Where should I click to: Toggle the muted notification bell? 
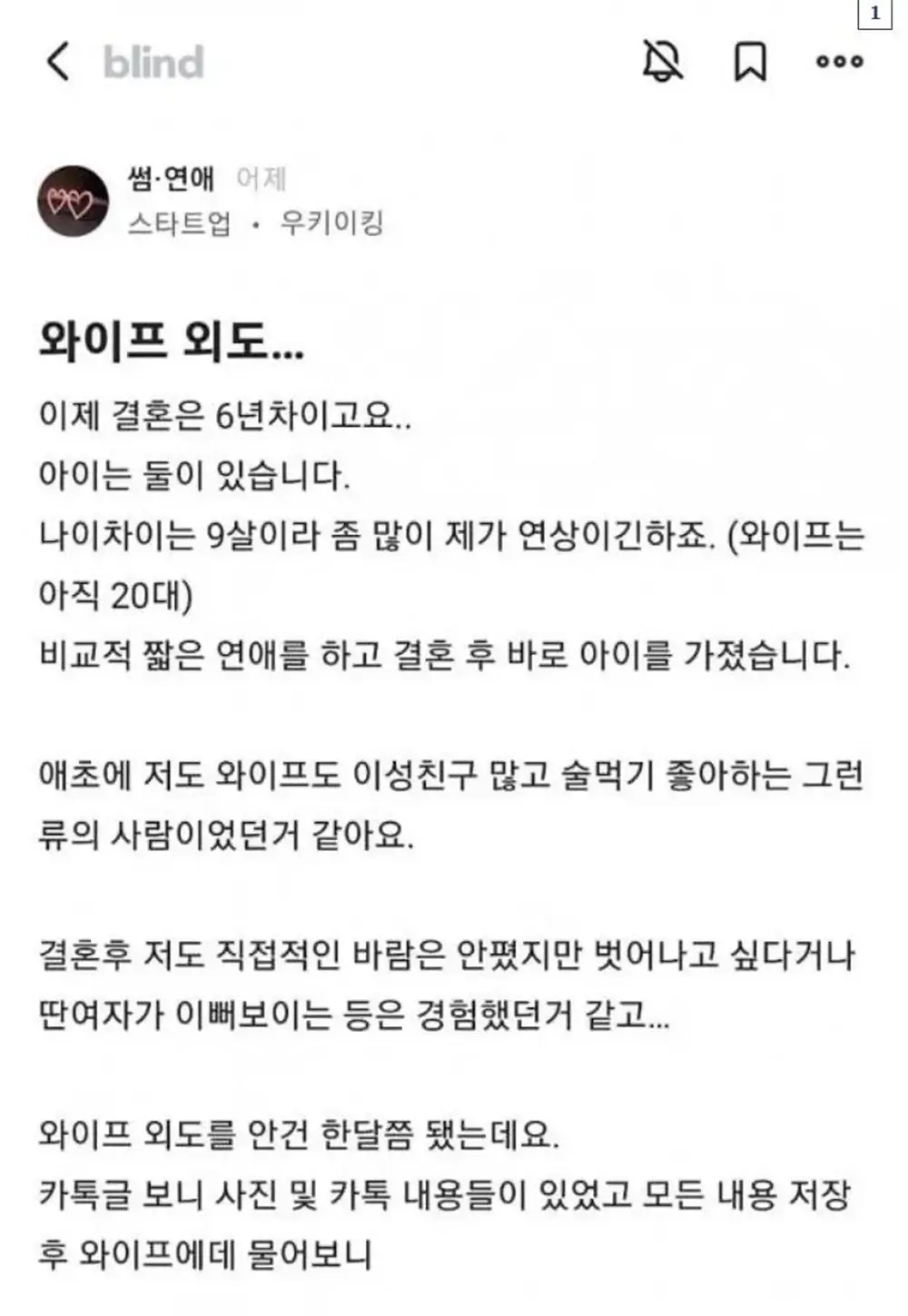[662, 61]
